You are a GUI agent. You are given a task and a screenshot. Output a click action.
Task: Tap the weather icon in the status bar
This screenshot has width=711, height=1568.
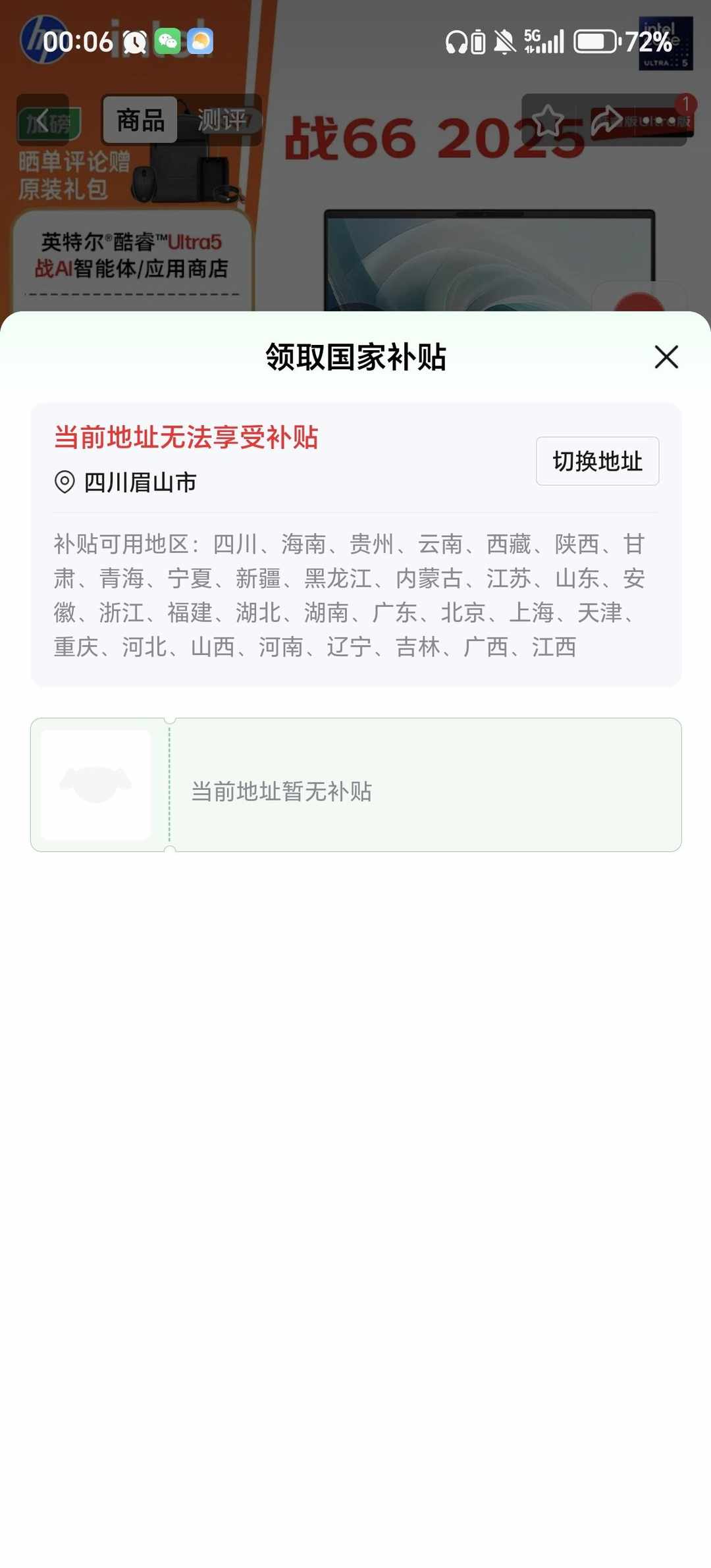[x=201, y=41]
